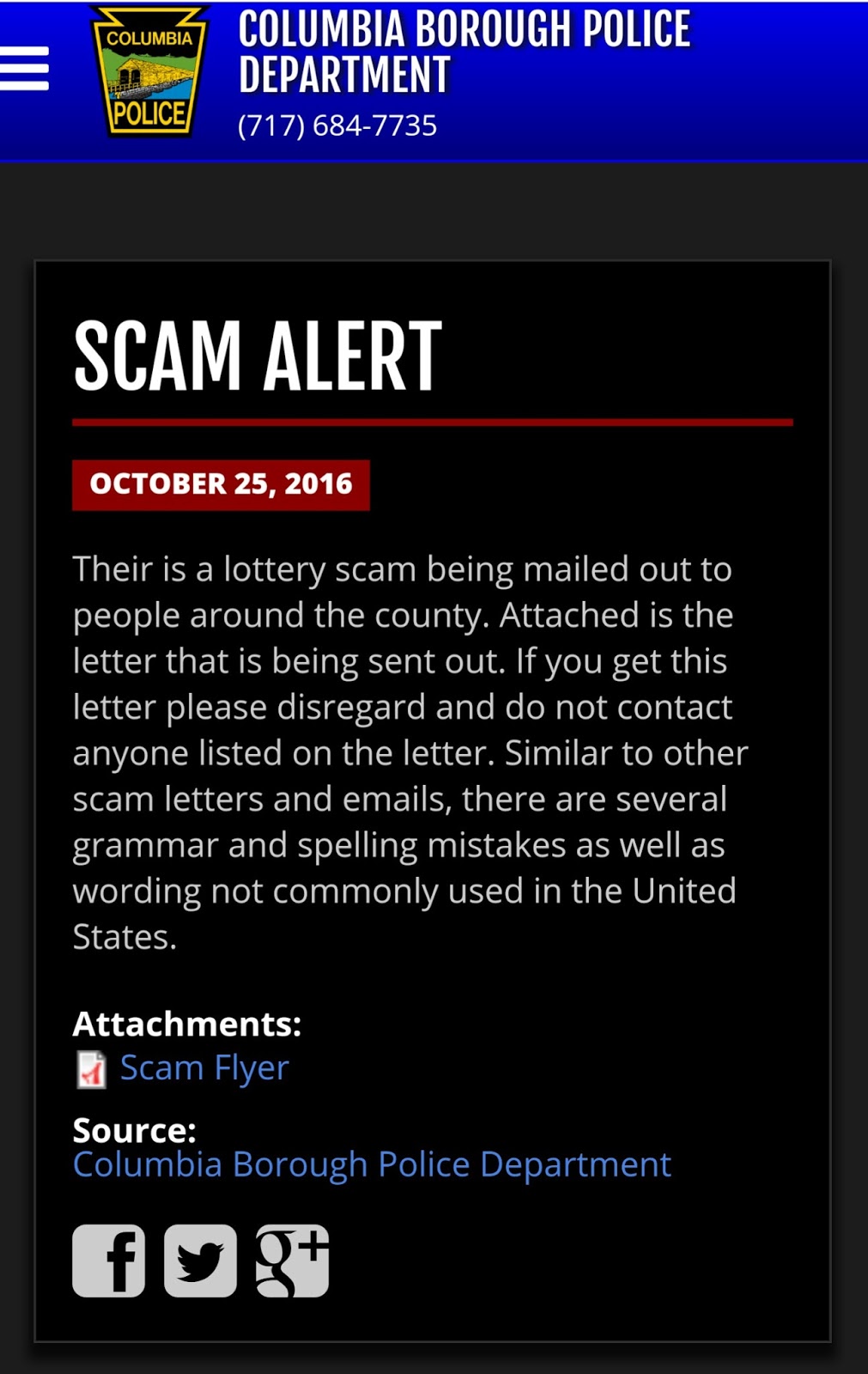Image resolution: width=868 pixels, height=1374 pixels.
Task: Share this alert on Twitter
Action: [200, 1260]
